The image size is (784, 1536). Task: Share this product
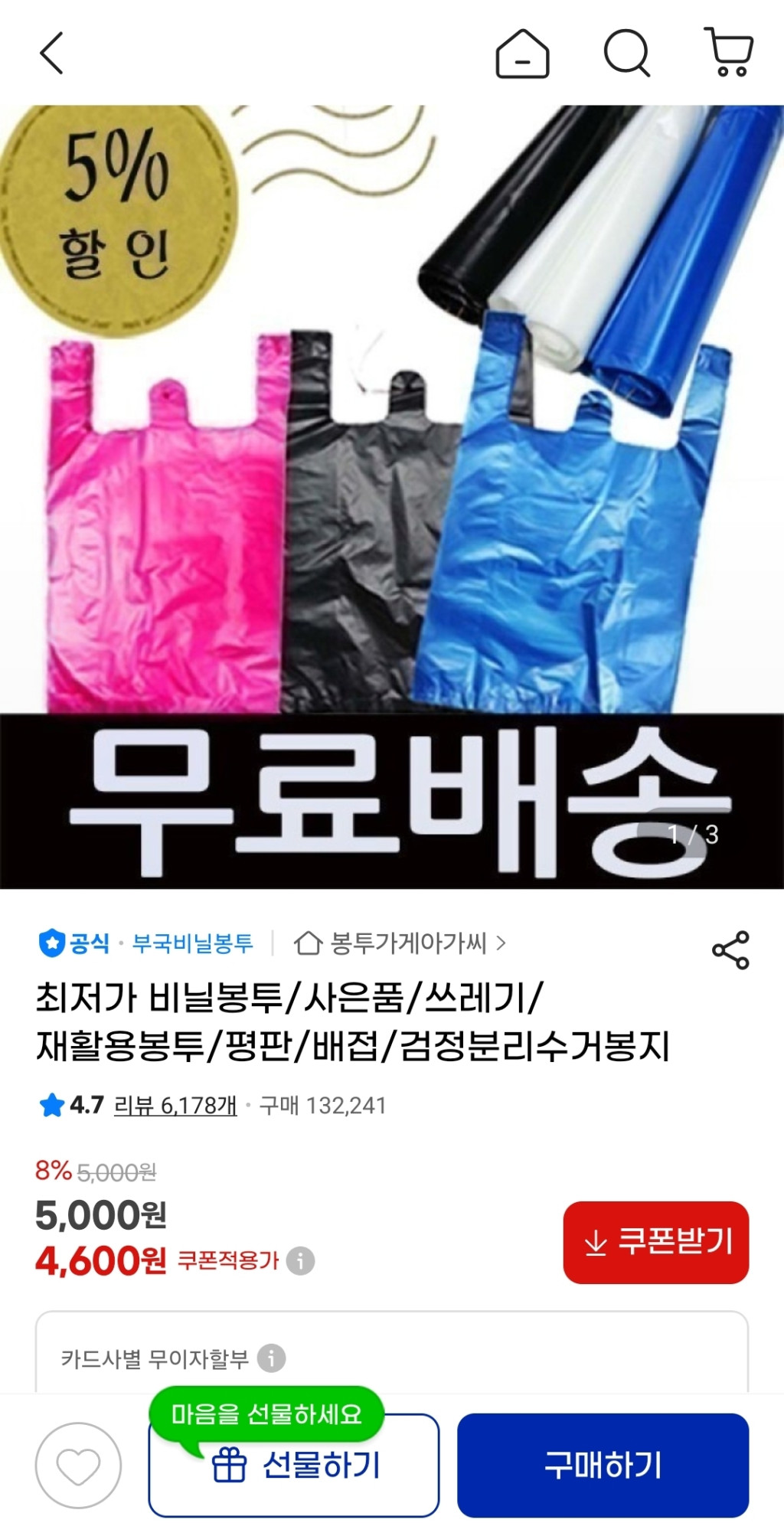coord(730,950)
